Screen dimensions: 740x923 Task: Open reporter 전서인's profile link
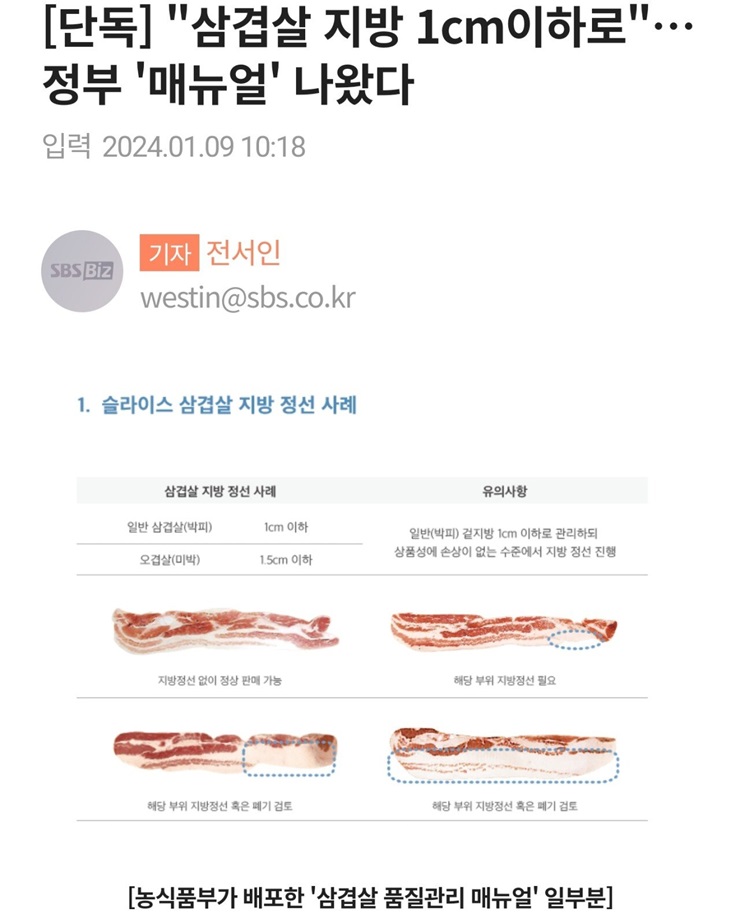(x=243, y=253)
